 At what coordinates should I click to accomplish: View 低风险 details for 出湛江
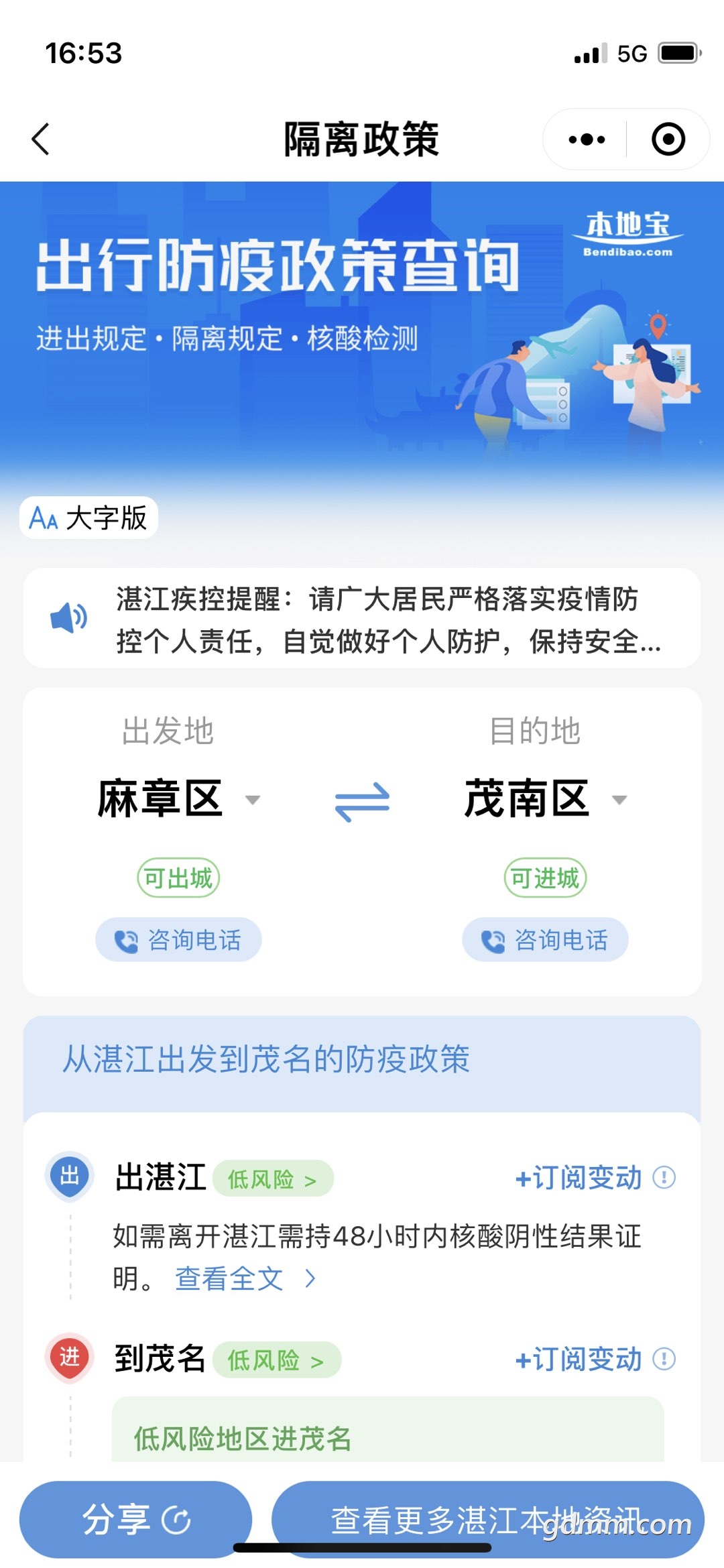pos(273,1179)
